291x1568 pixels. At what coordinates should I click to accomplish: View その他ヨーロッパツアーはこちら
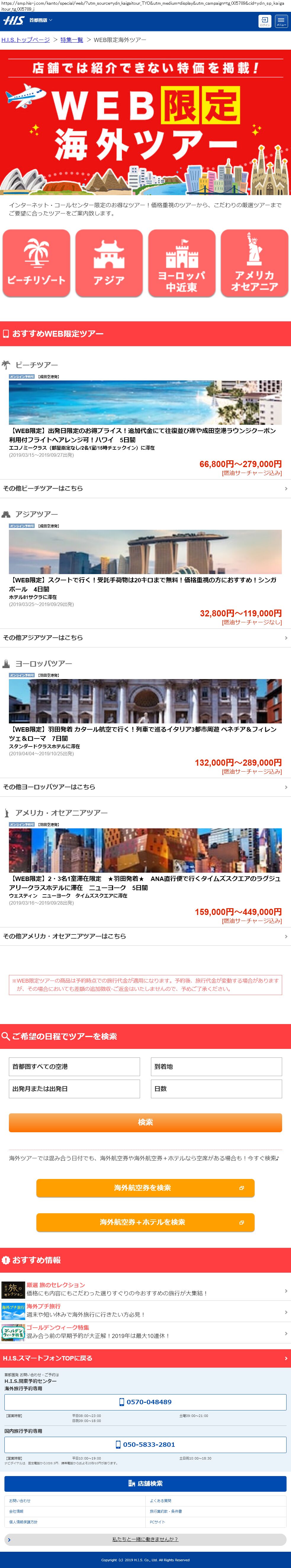[x=145, y=786]
